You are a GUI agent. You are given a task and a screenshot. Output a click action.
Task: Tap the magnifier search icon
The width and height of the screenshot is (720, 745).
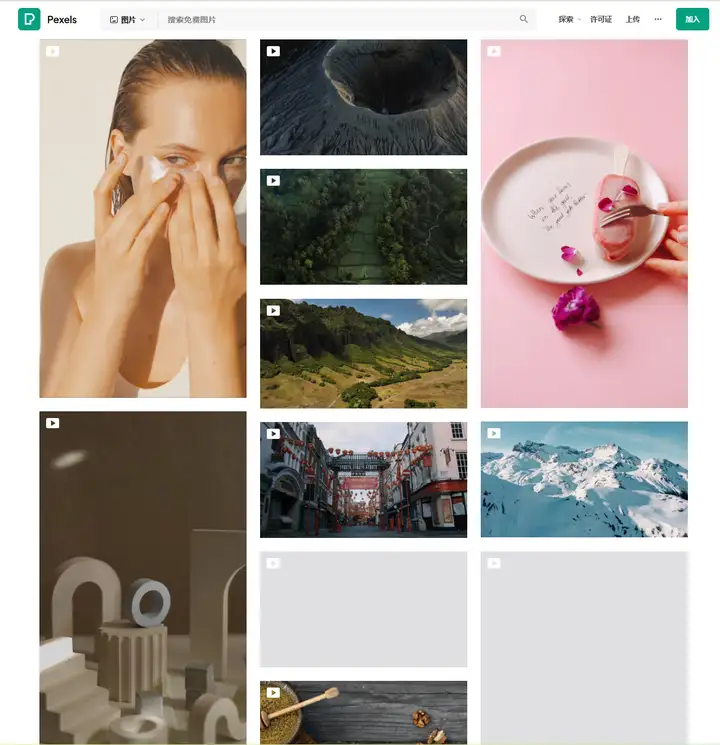point(523,19)
